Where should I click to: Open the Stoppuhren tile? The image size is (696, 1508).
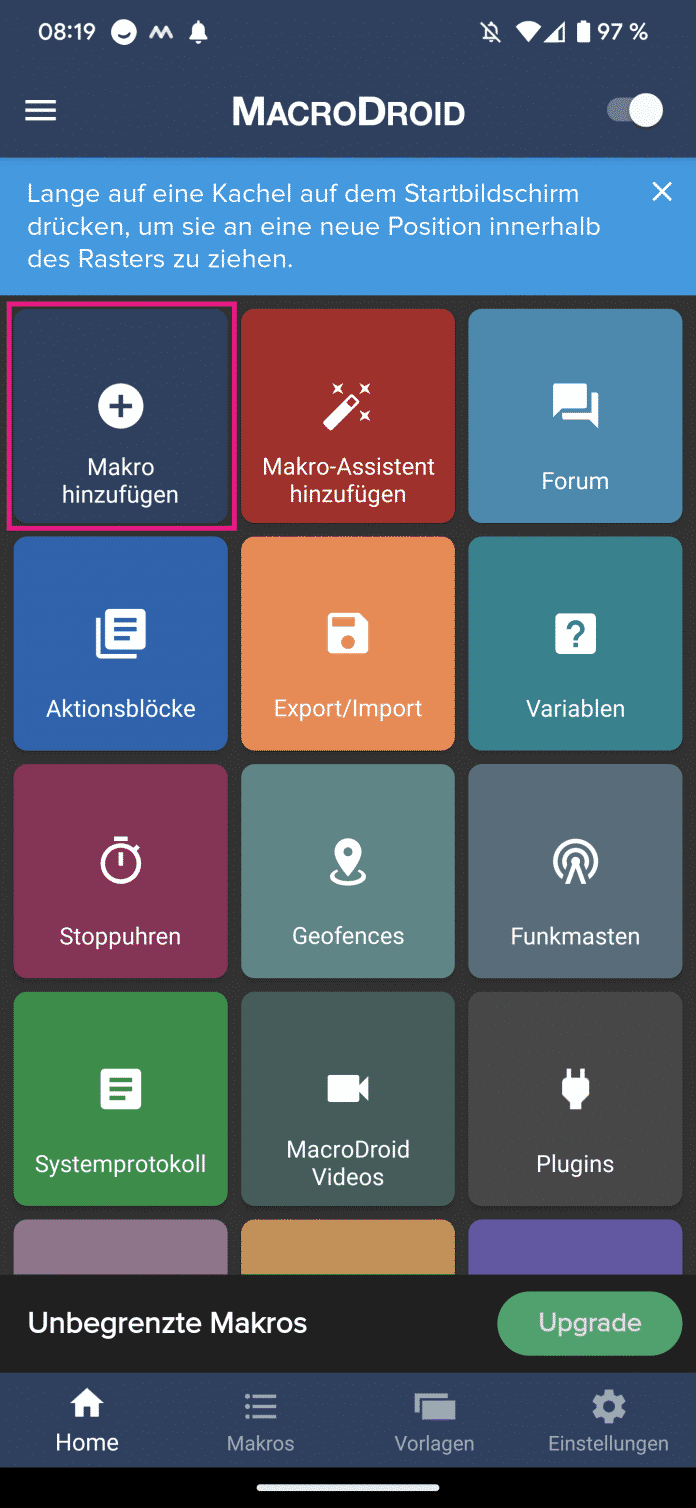click(121, 871)
